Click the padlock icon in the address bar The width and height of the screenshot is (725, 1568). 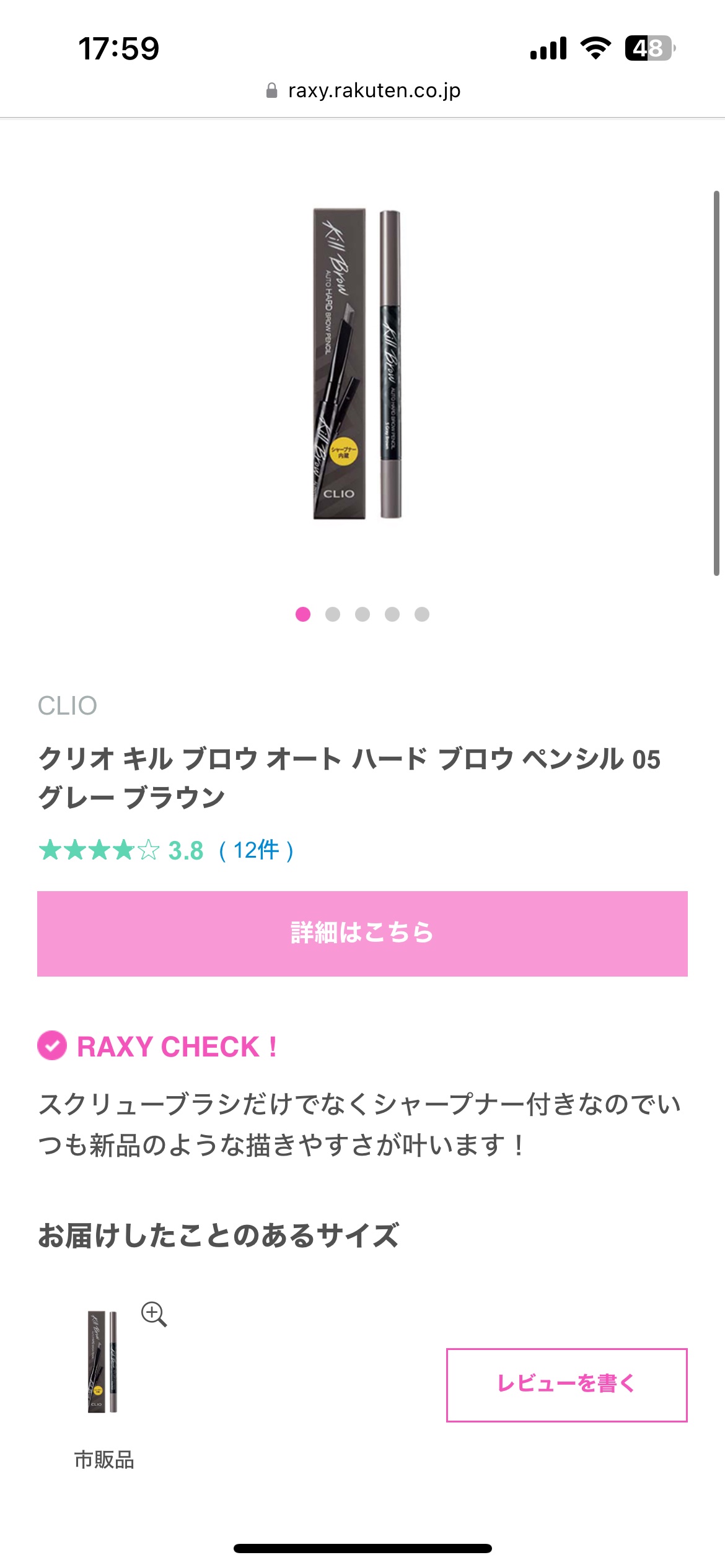271,90
